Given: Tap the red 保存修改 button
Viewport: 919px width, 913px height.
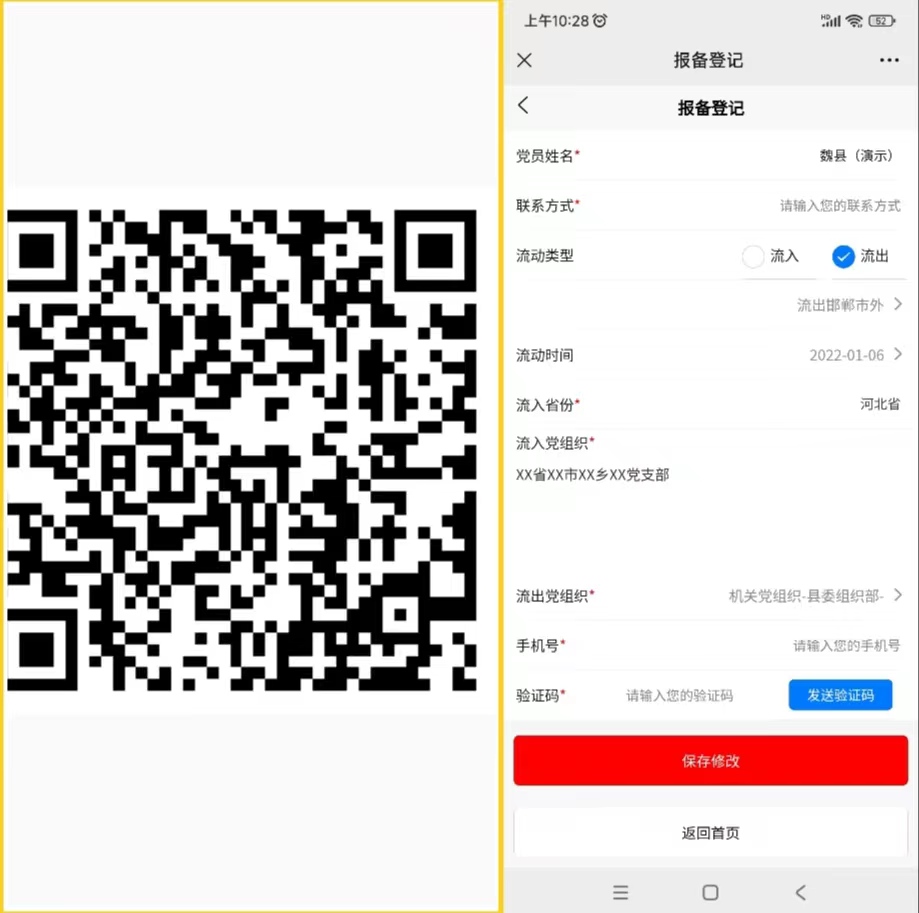Looking at the screenshot, I should 710,760.
